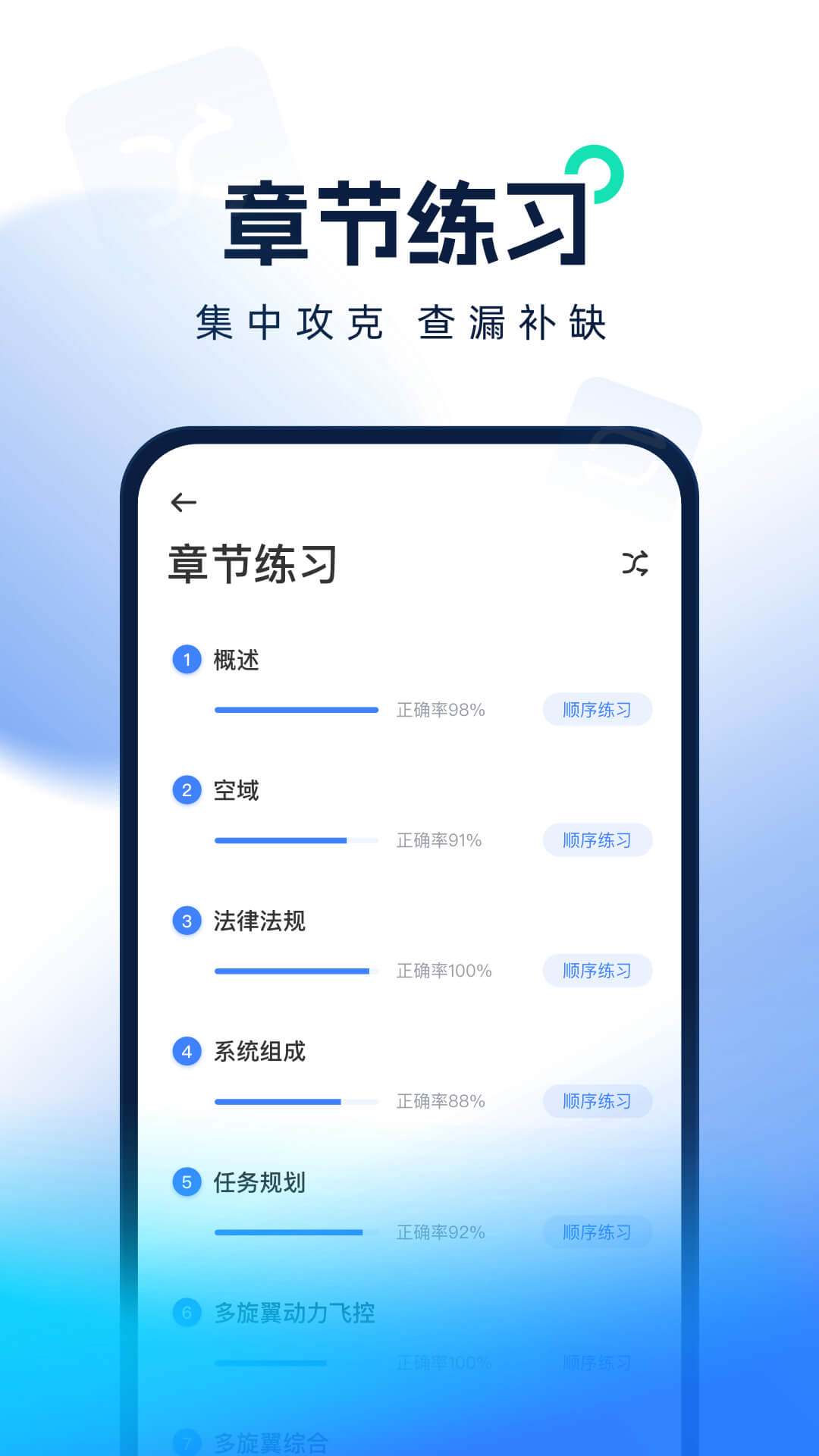
Task: Open 顺序练习 for the 空域 chapter
Action: (598, 840)
